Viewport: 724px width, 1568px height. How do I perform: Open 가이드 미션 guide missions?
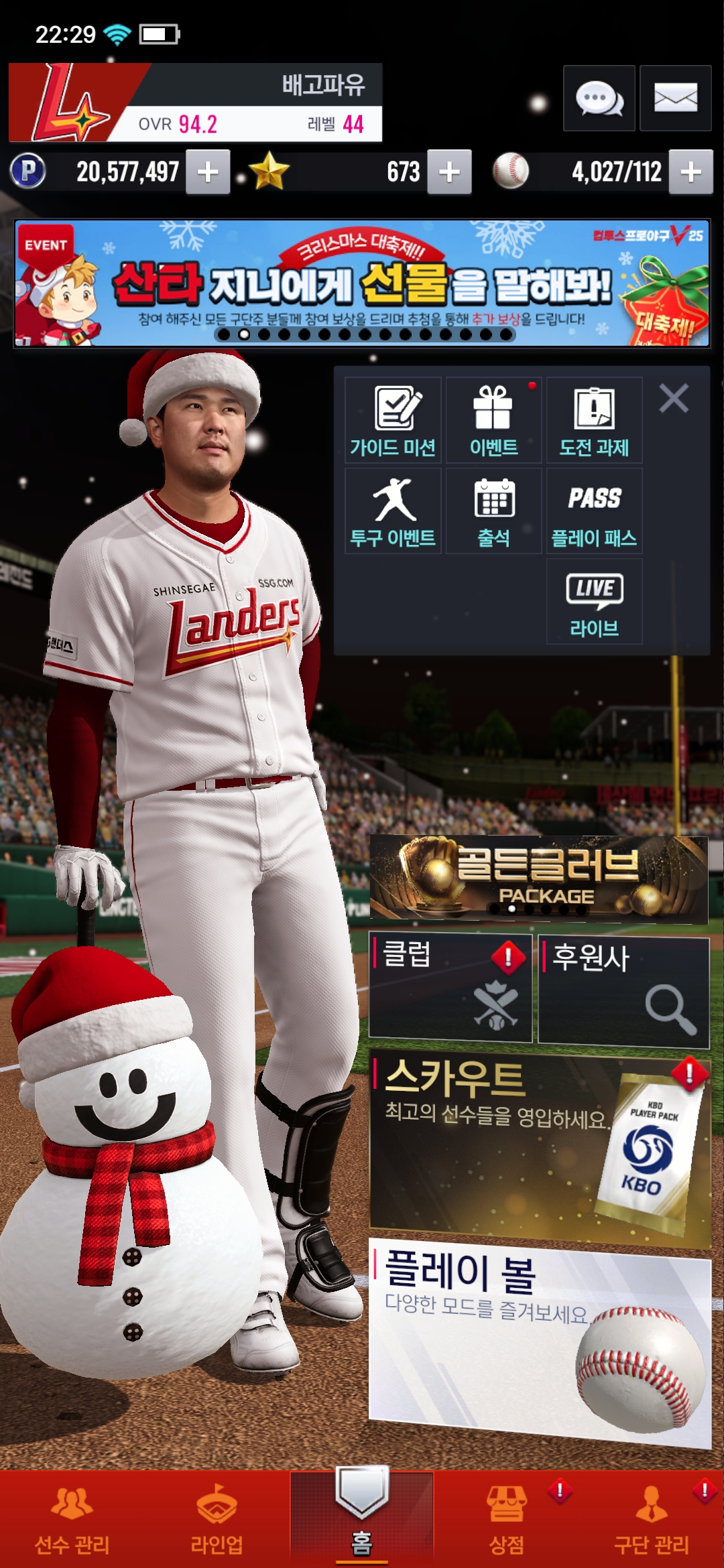pyautogui.click(x=393, y=420)
